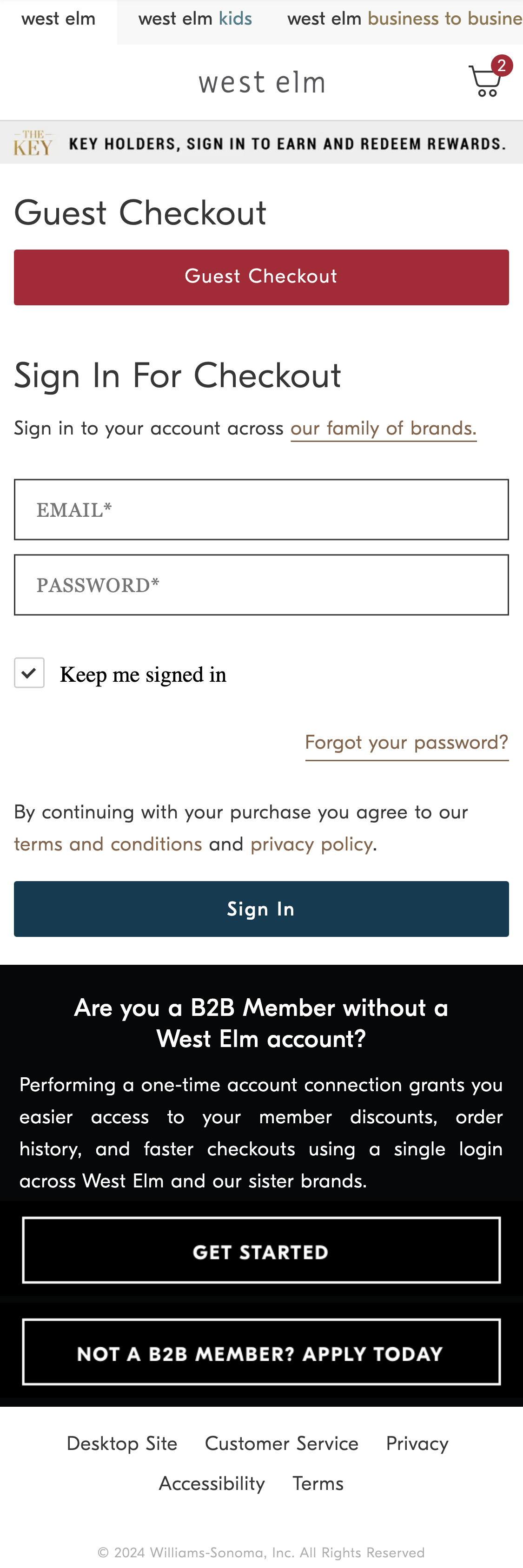This screenshot has height=1568, width=523.
Task: Uncheck Keep me signed in
Action: [x=29, y=672]
